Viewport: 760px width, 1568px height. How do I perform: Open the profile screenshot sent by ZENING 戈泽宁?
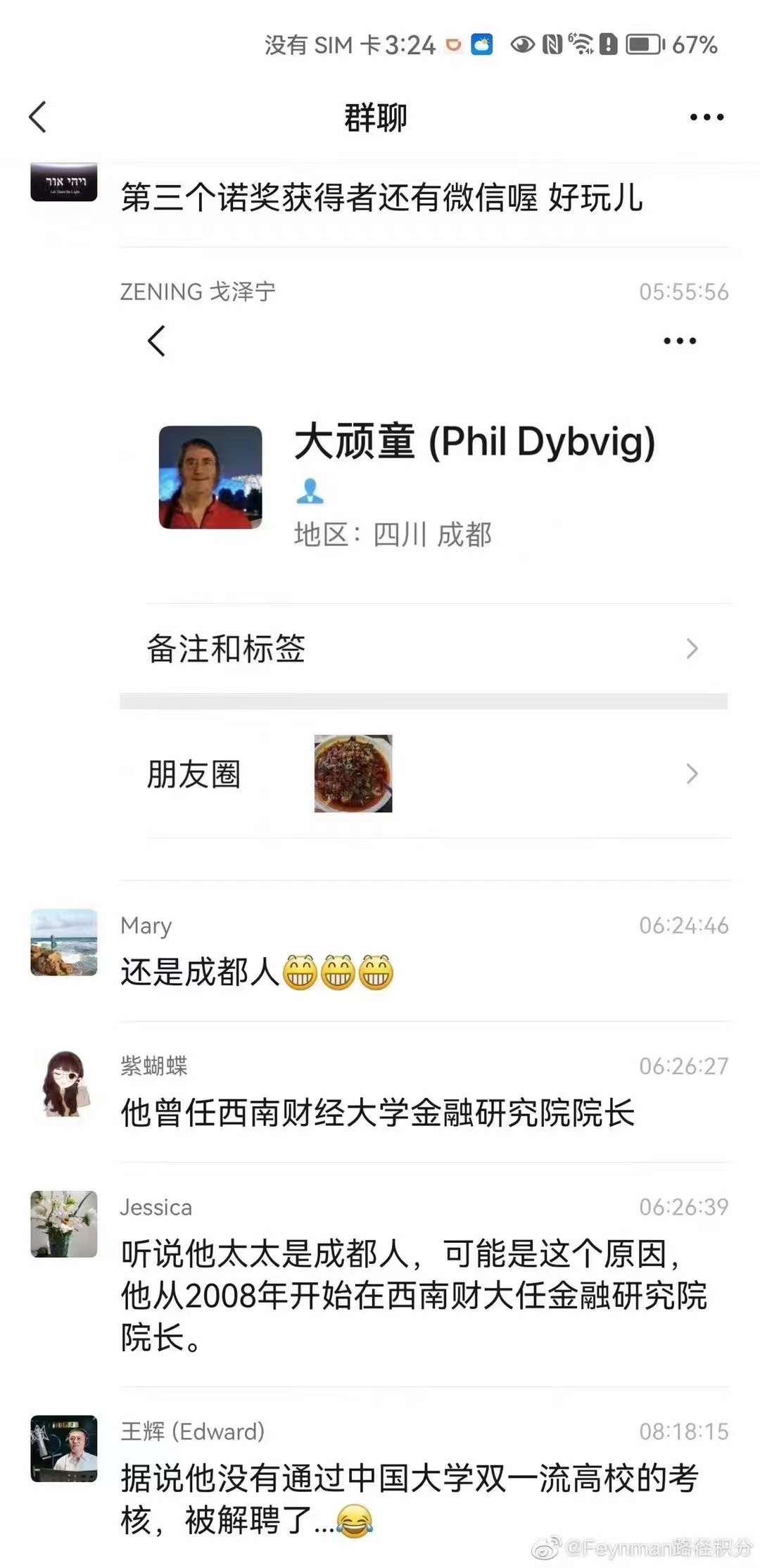(424, 577)
